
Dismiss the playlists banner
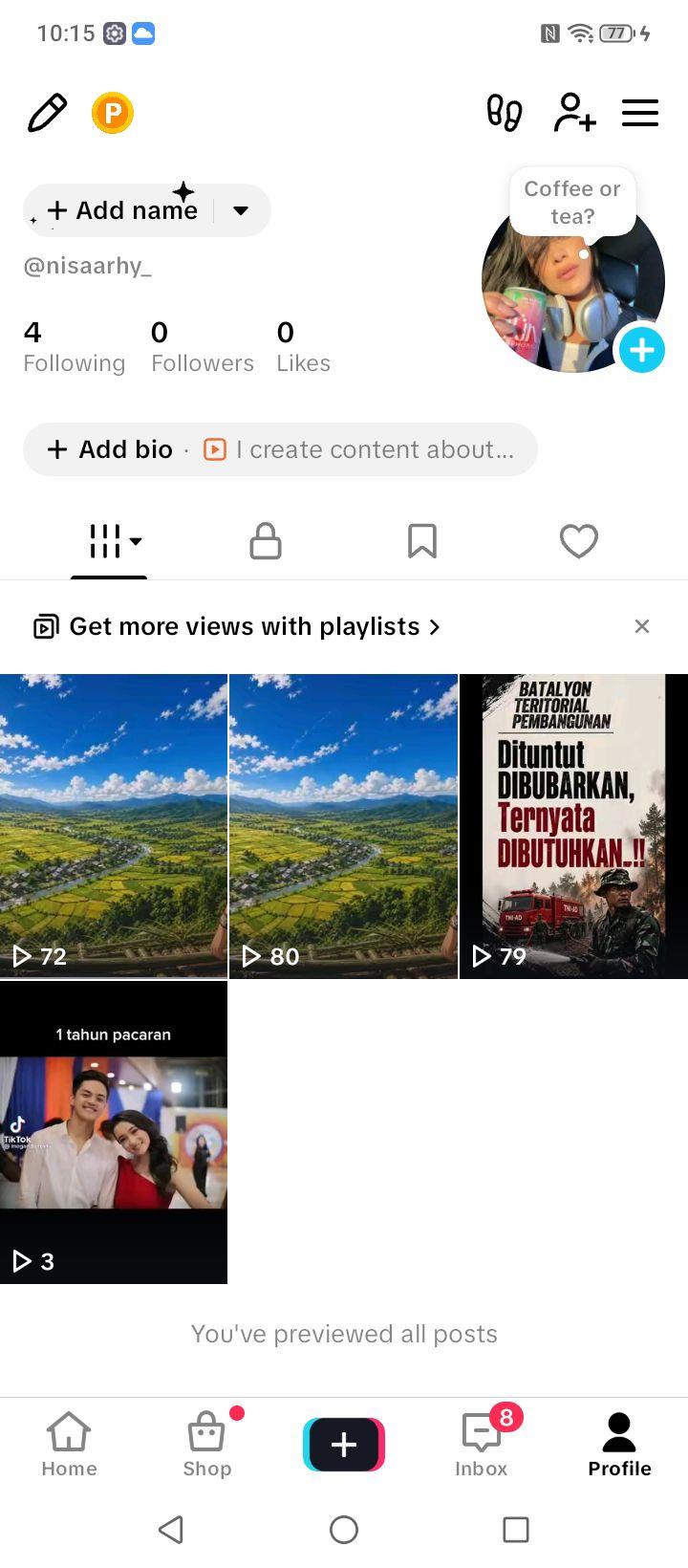click(x=642, y=626)
